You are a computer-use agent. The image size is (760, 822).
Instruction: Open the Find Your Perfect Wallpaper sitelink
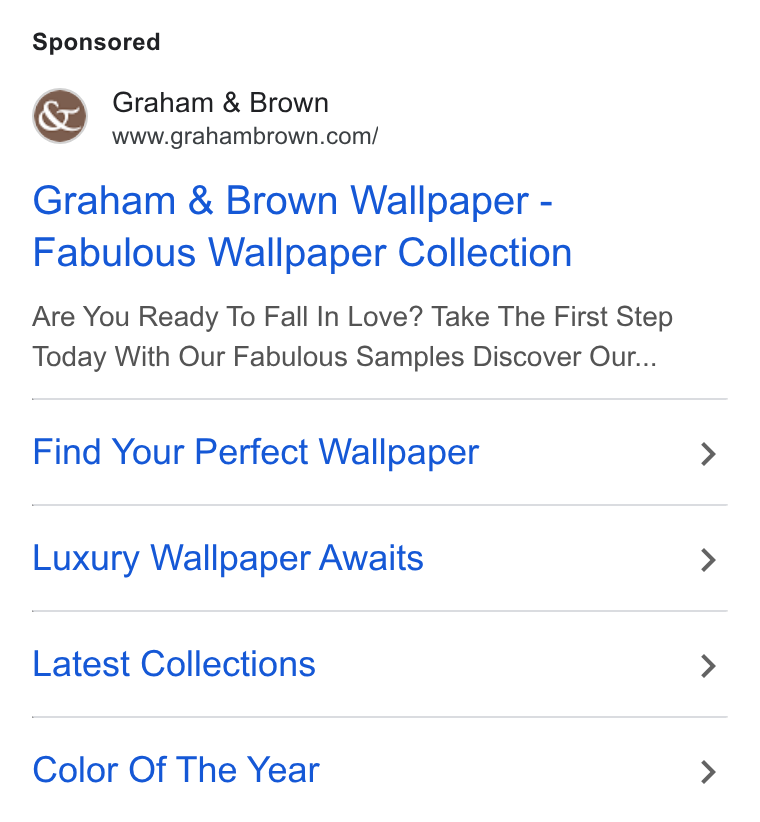(379, 452)
